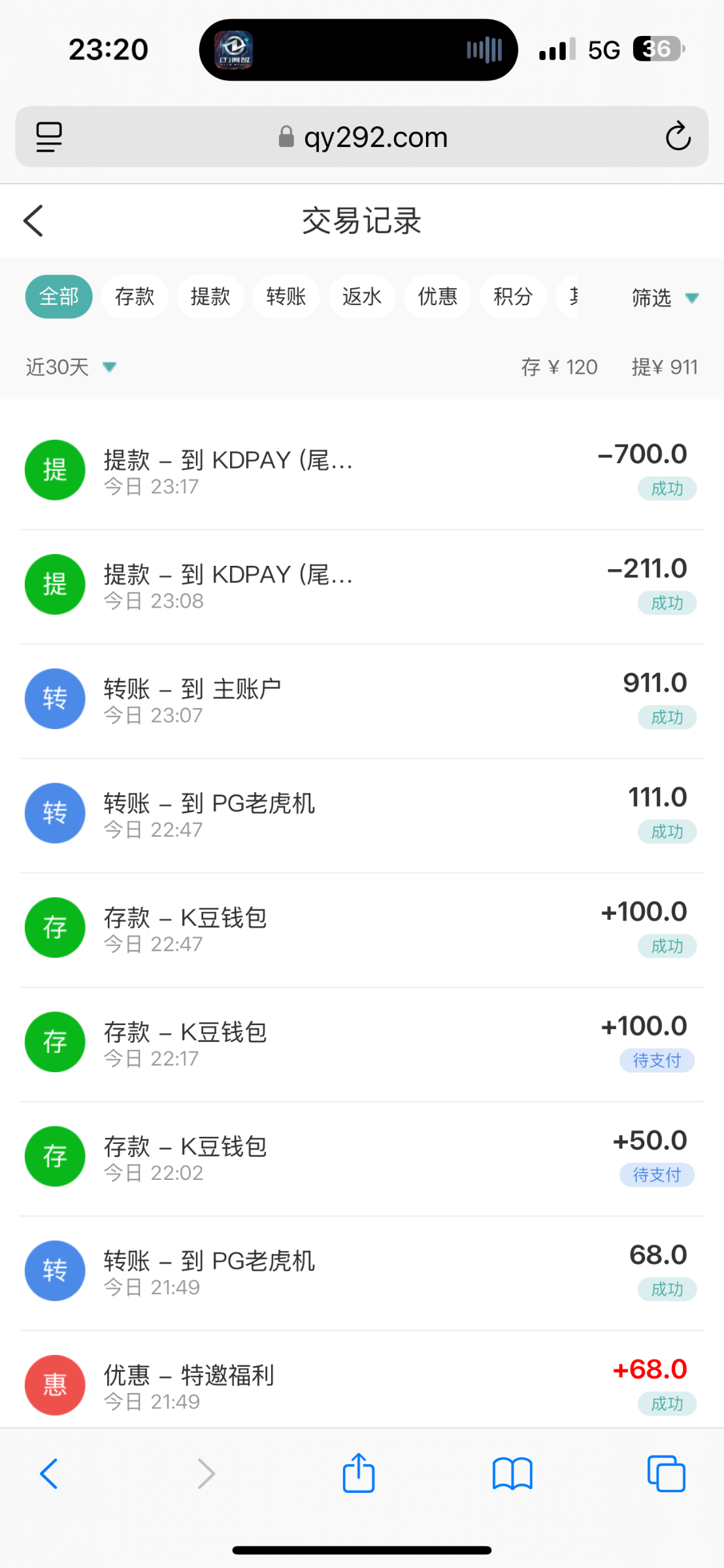Switch to the 提款 tab

coord(210,297)
